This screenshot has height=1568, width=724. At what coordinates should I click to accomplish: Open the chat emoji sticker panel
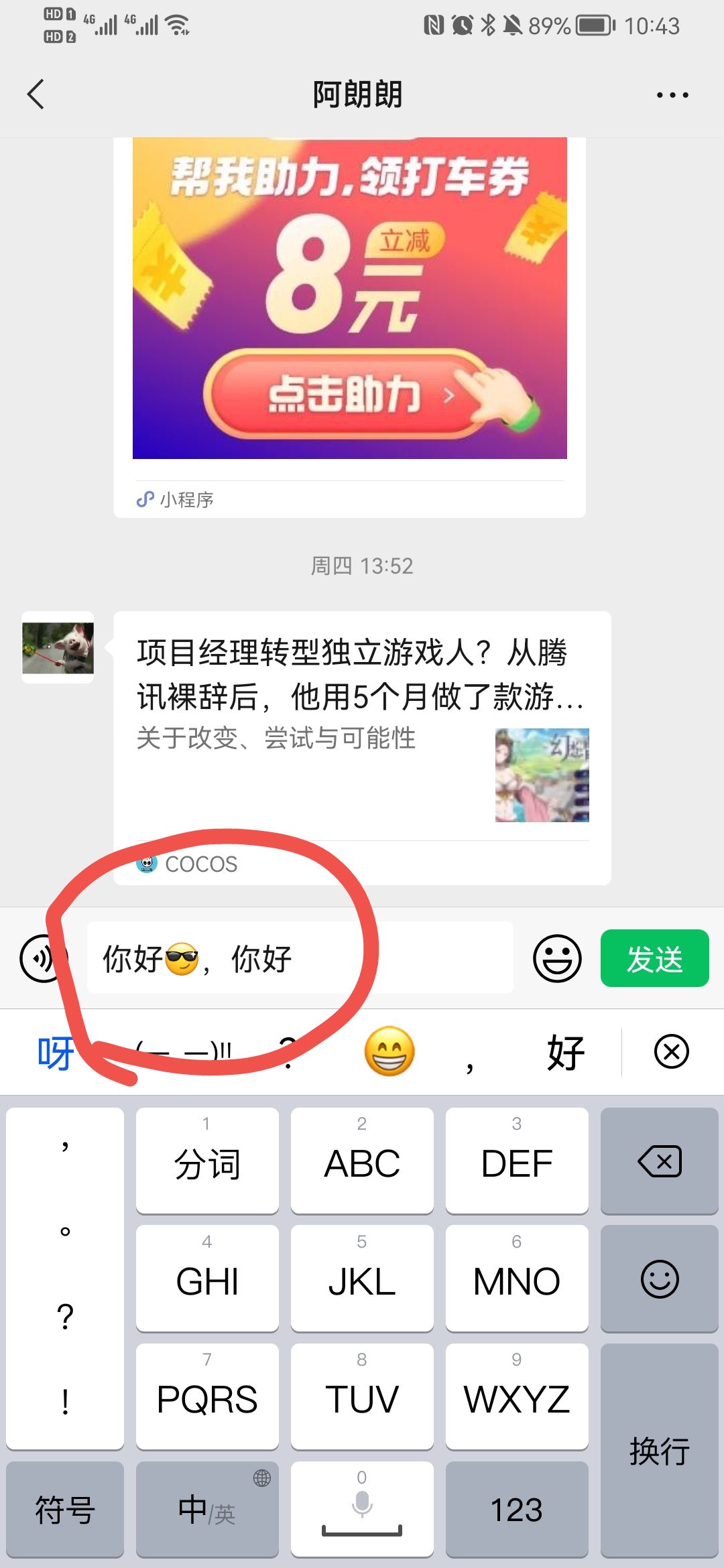(556, 958)
